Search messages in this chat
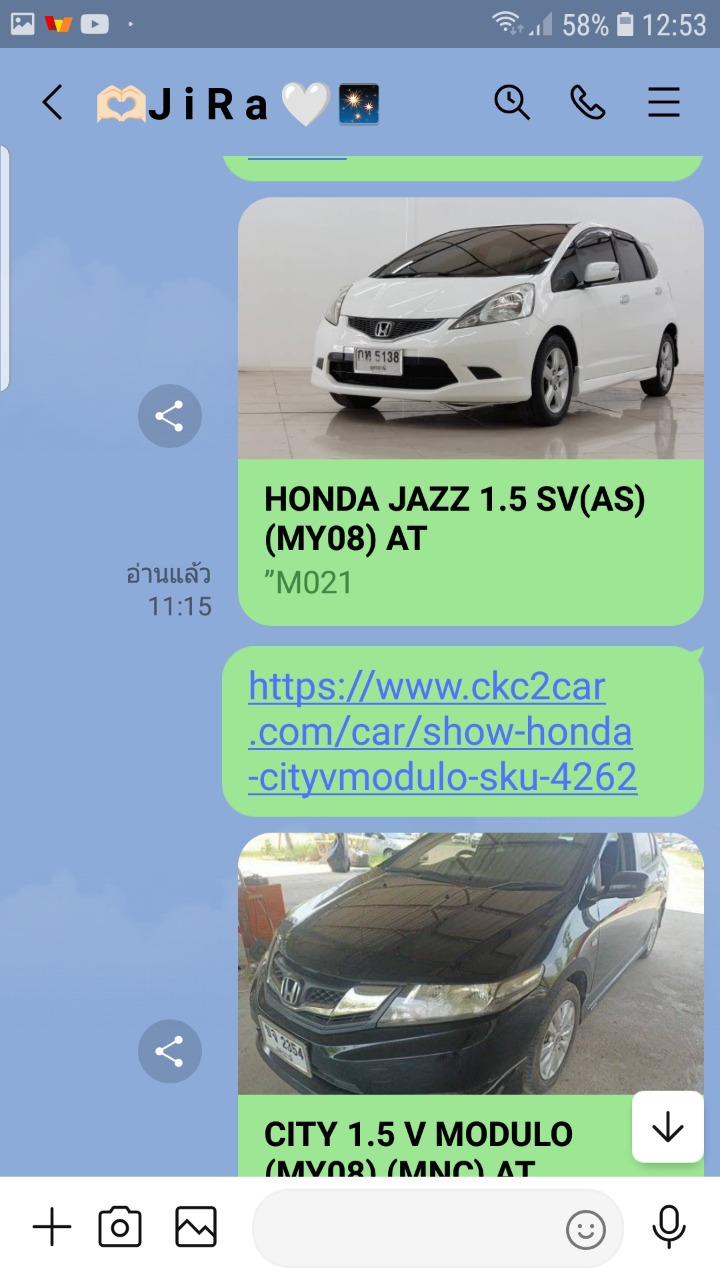 click(512, 102)
